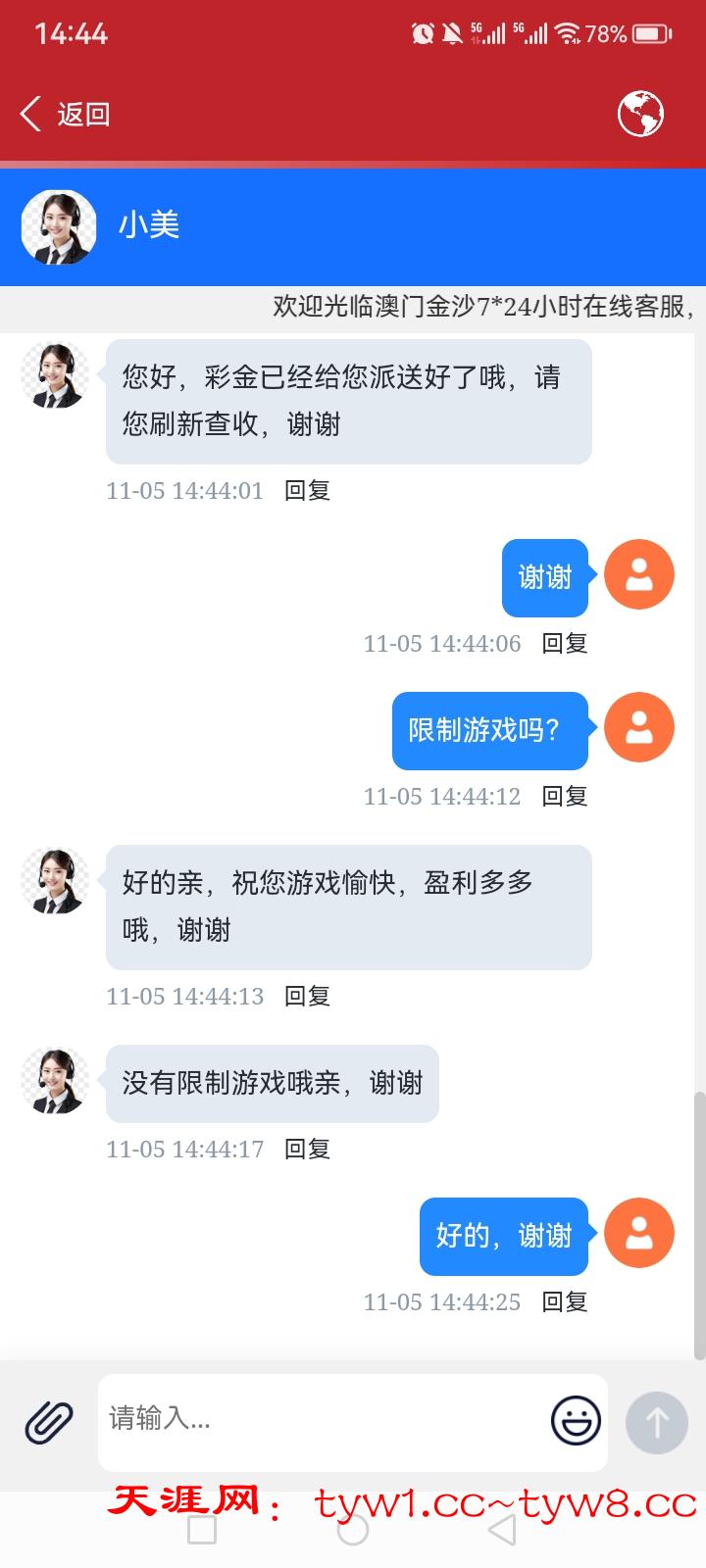The image size is (706, 1568).
Task: Send the message with arrow button
Action: [656, 1422]
